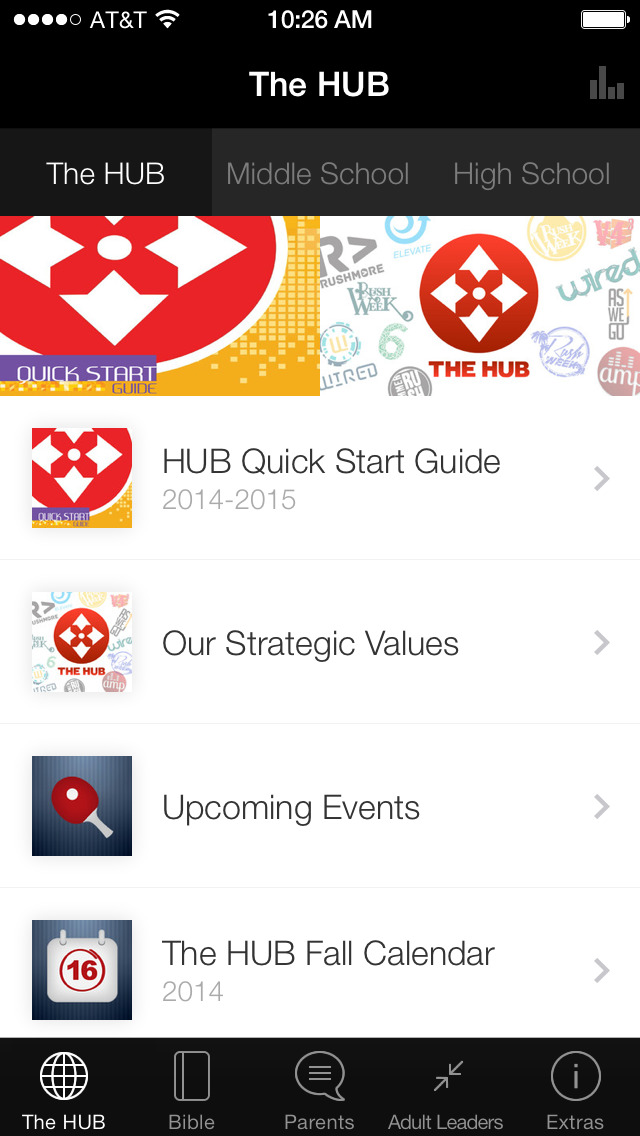
Task: Go to the Bible tab
Action: coord(192,1090)
